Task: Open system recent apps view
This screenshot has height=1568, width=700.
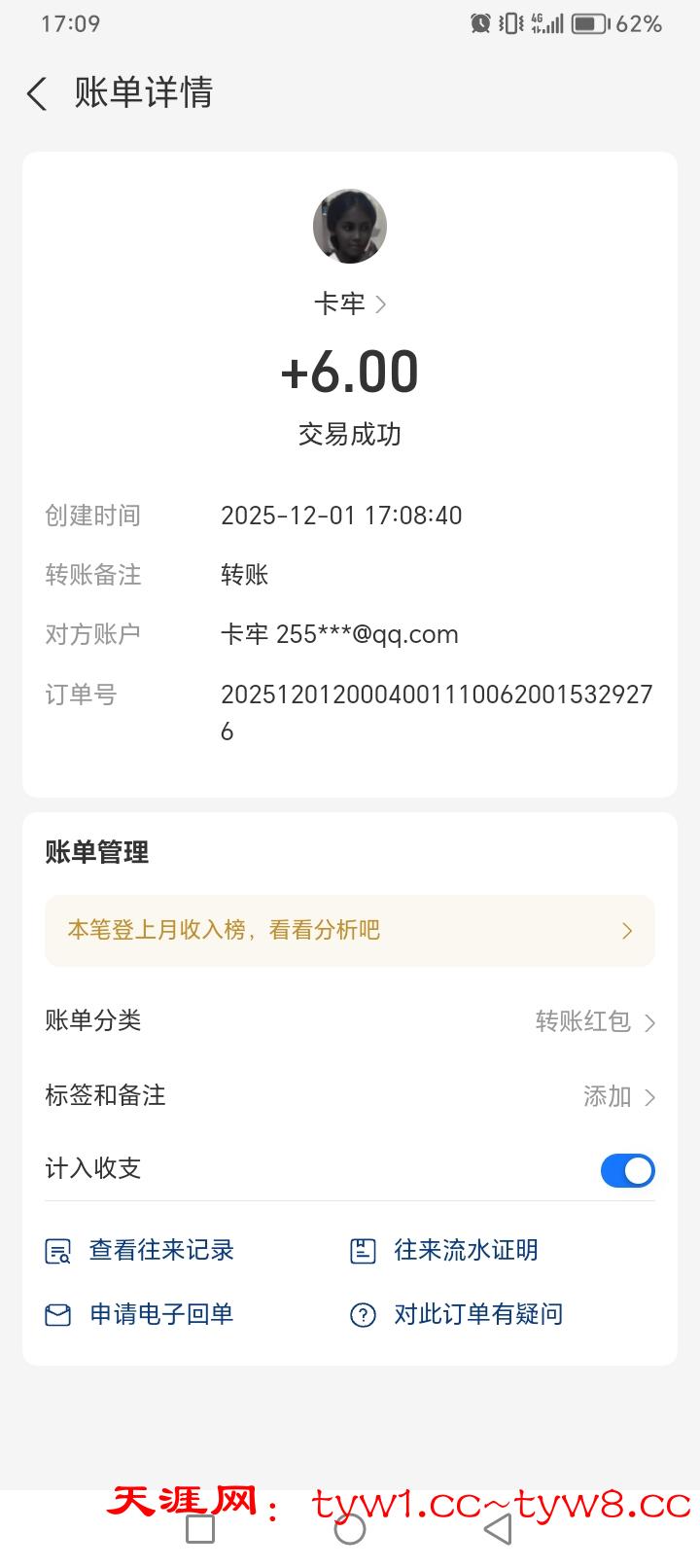Action: click(200, 1529)
